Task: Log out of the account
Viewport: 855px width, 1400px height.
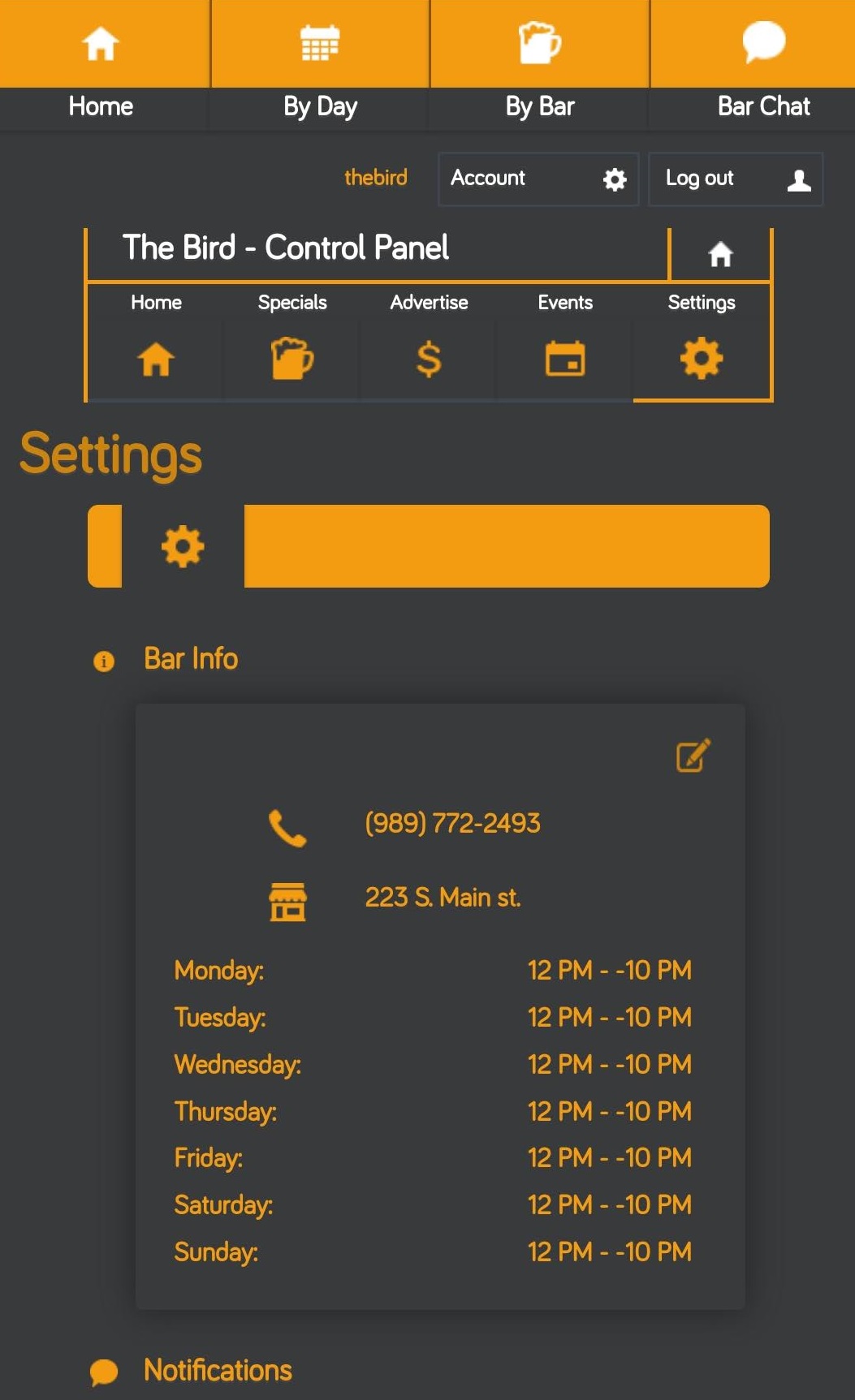Action: [699, 179]
